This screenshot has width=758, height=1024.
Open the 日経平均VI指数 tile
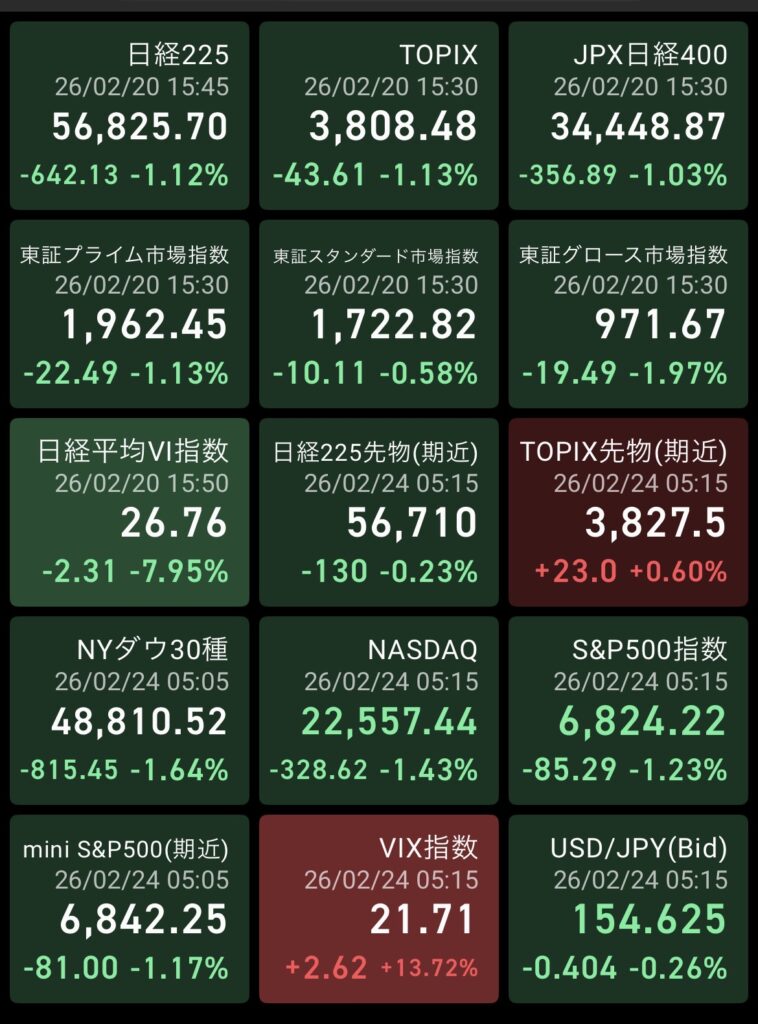point(129,512)
